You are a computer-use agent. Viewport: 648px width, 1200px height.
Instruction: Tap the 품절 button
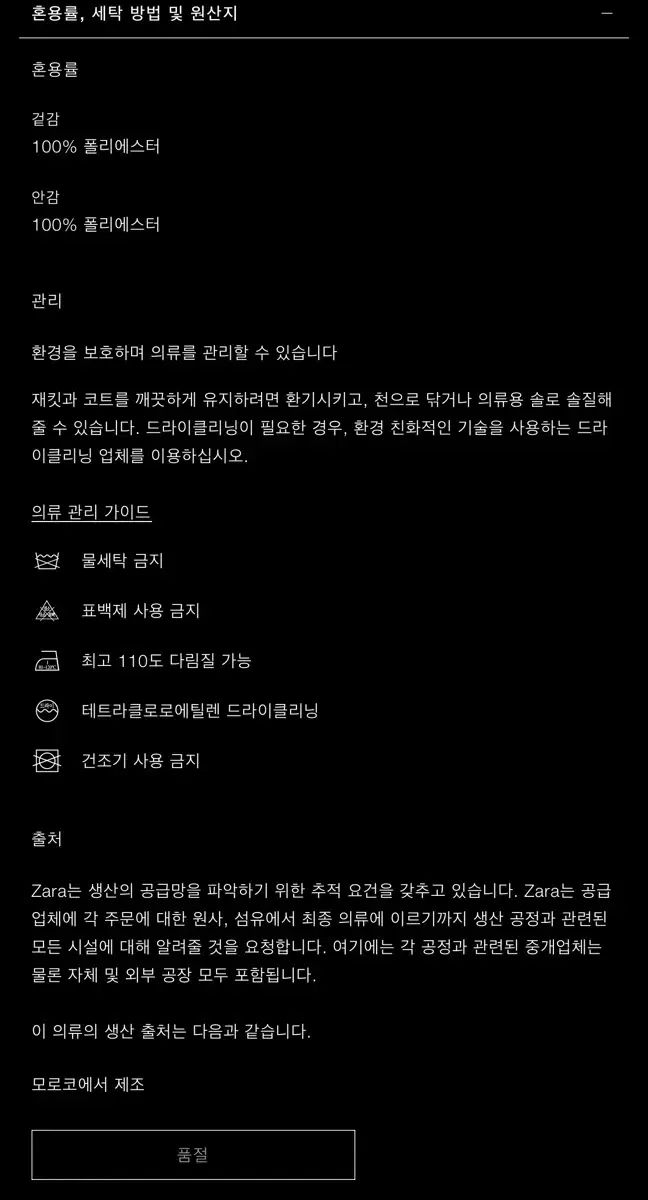click(193, 1155)
